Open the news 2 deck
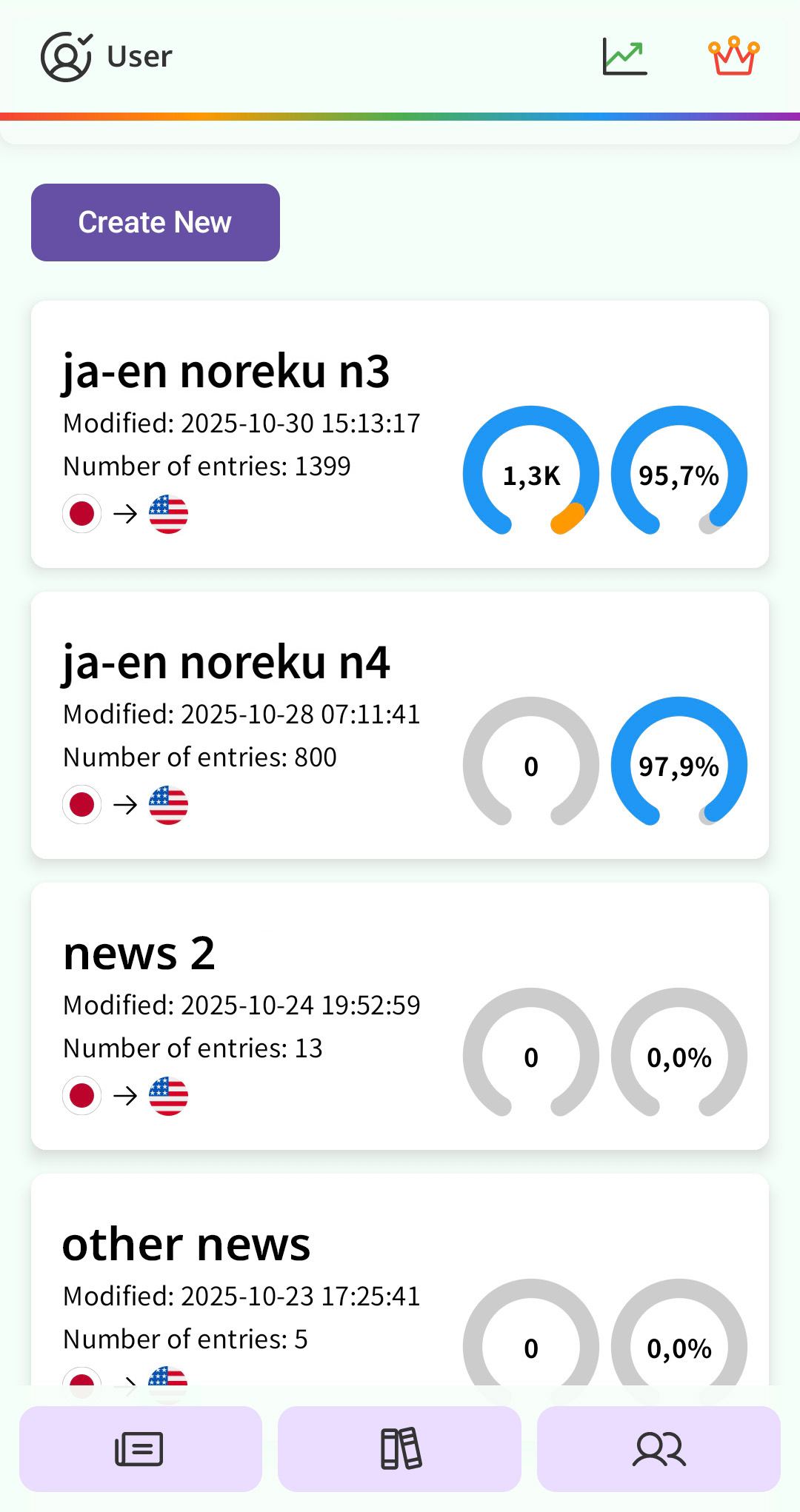Screen dimensions: 800x1512 point(139,953)
